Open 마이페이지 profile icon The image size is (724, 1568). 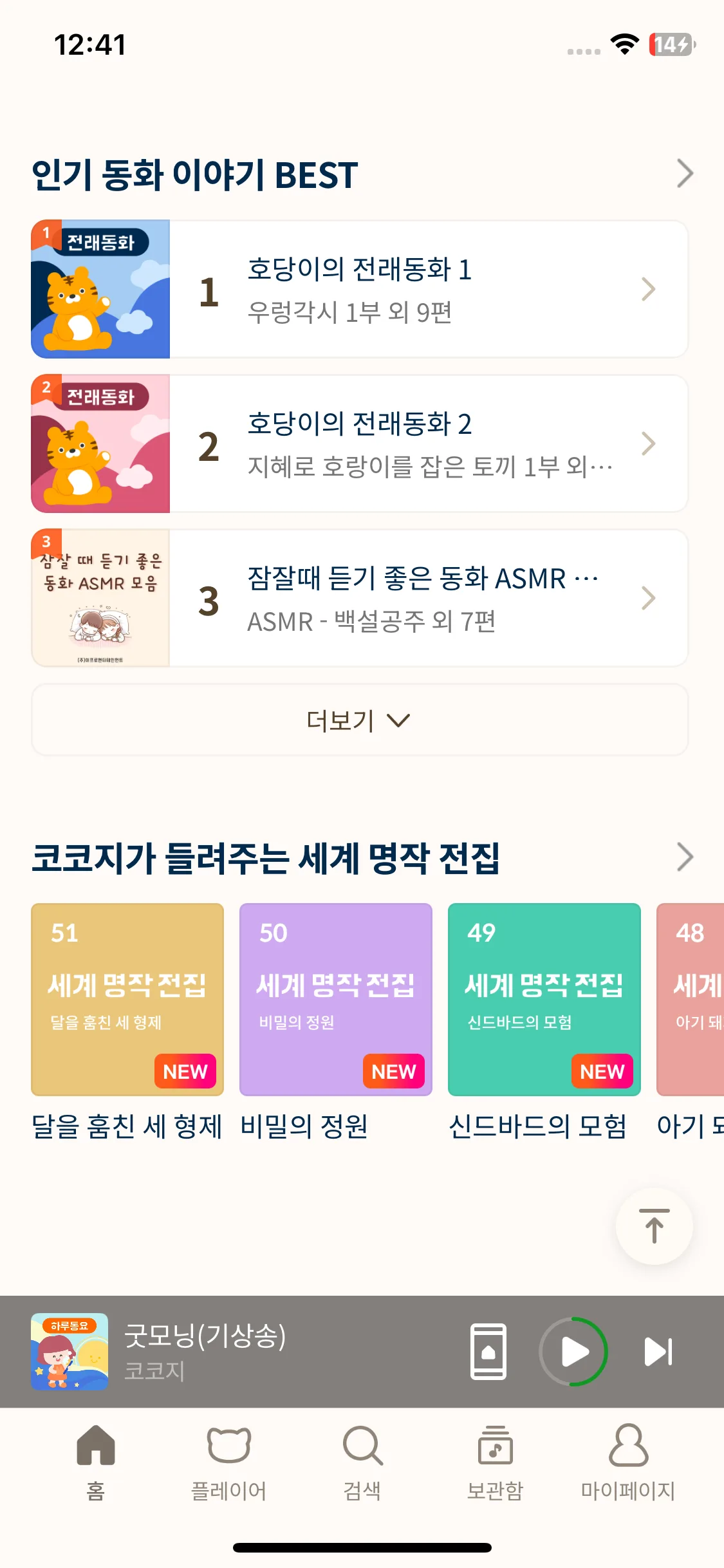point(627,1445)
